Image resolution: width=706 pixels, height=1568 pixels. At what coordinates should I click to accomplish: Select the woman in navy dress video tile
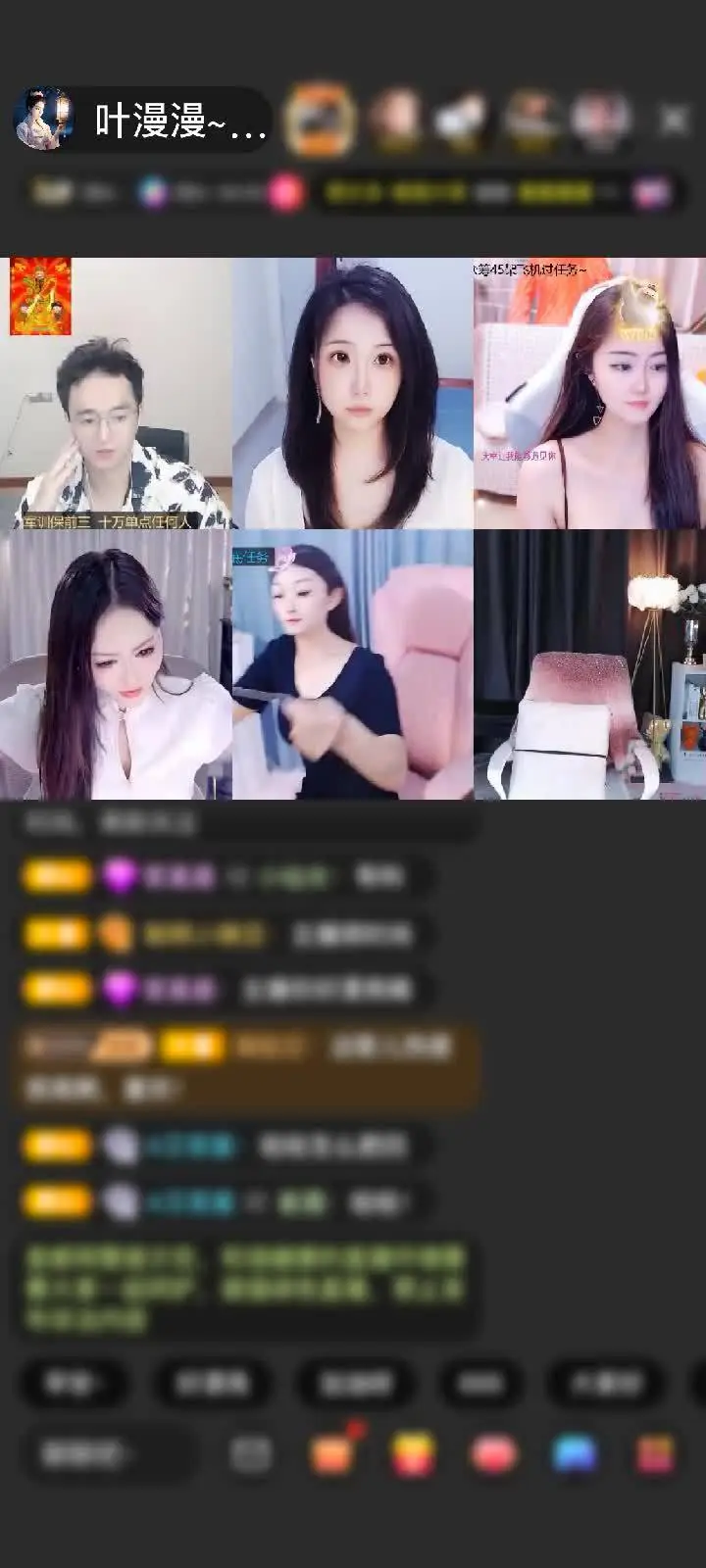[353, 665]
